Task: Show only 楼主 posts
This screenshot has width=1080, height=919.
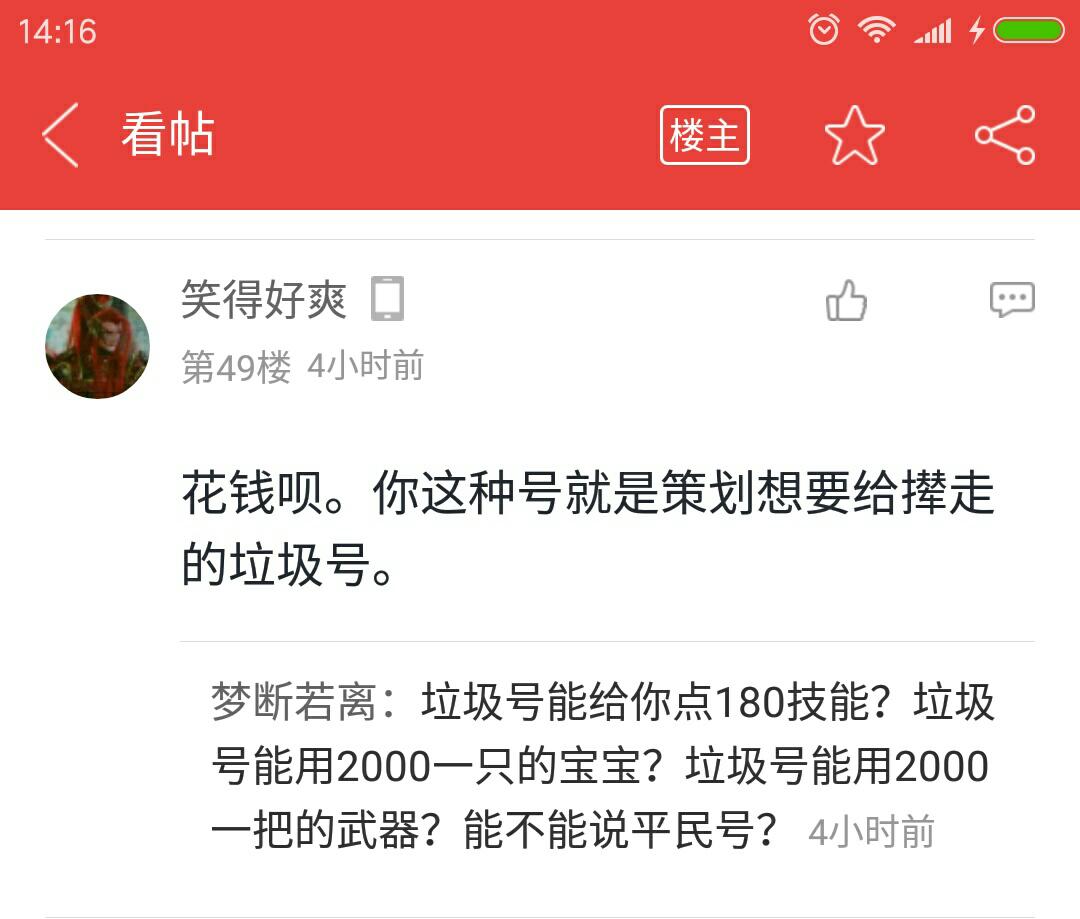Action: click(704, 135)
